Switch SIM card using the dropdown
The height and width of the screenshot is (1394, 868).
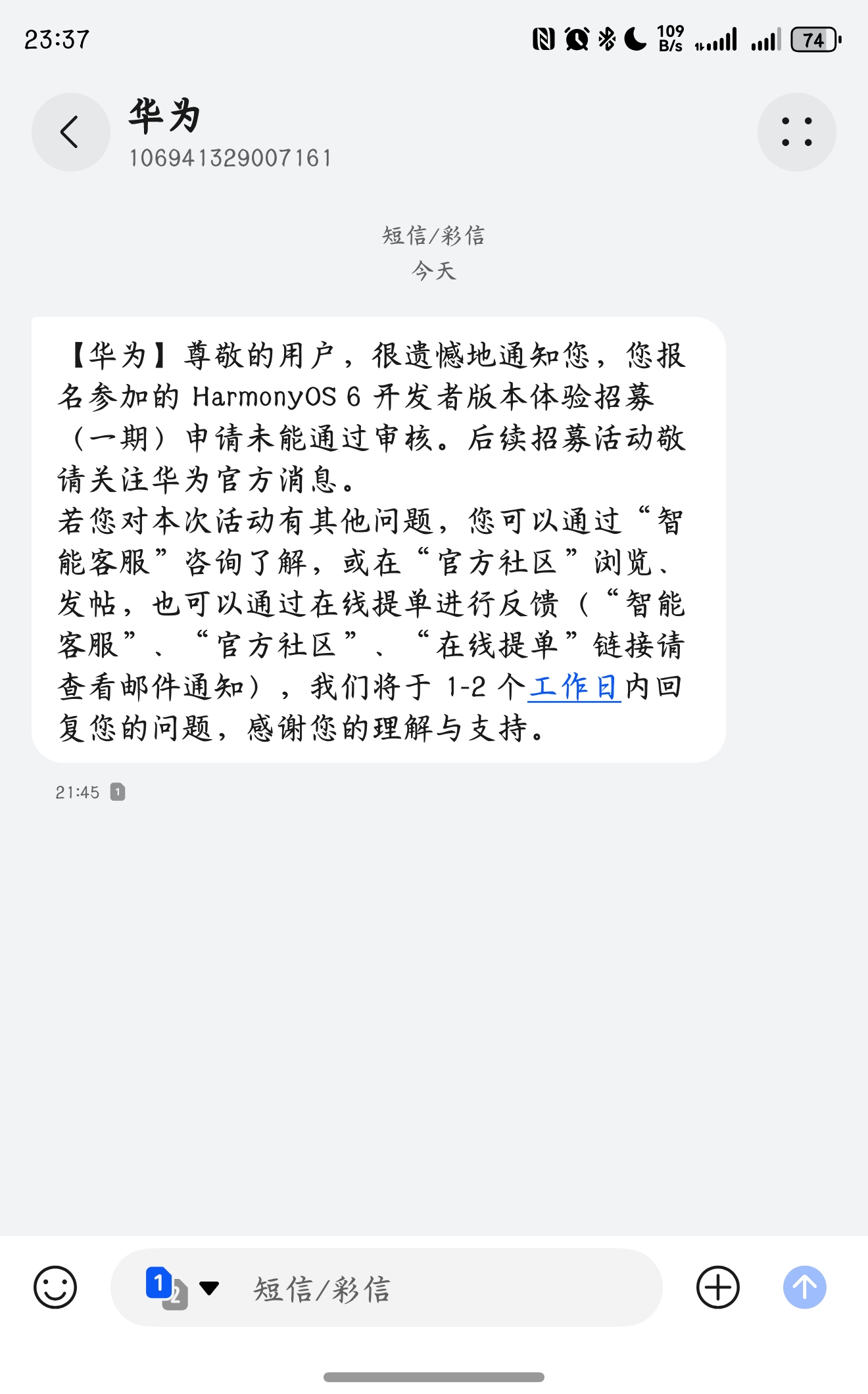click(181, 1287)
